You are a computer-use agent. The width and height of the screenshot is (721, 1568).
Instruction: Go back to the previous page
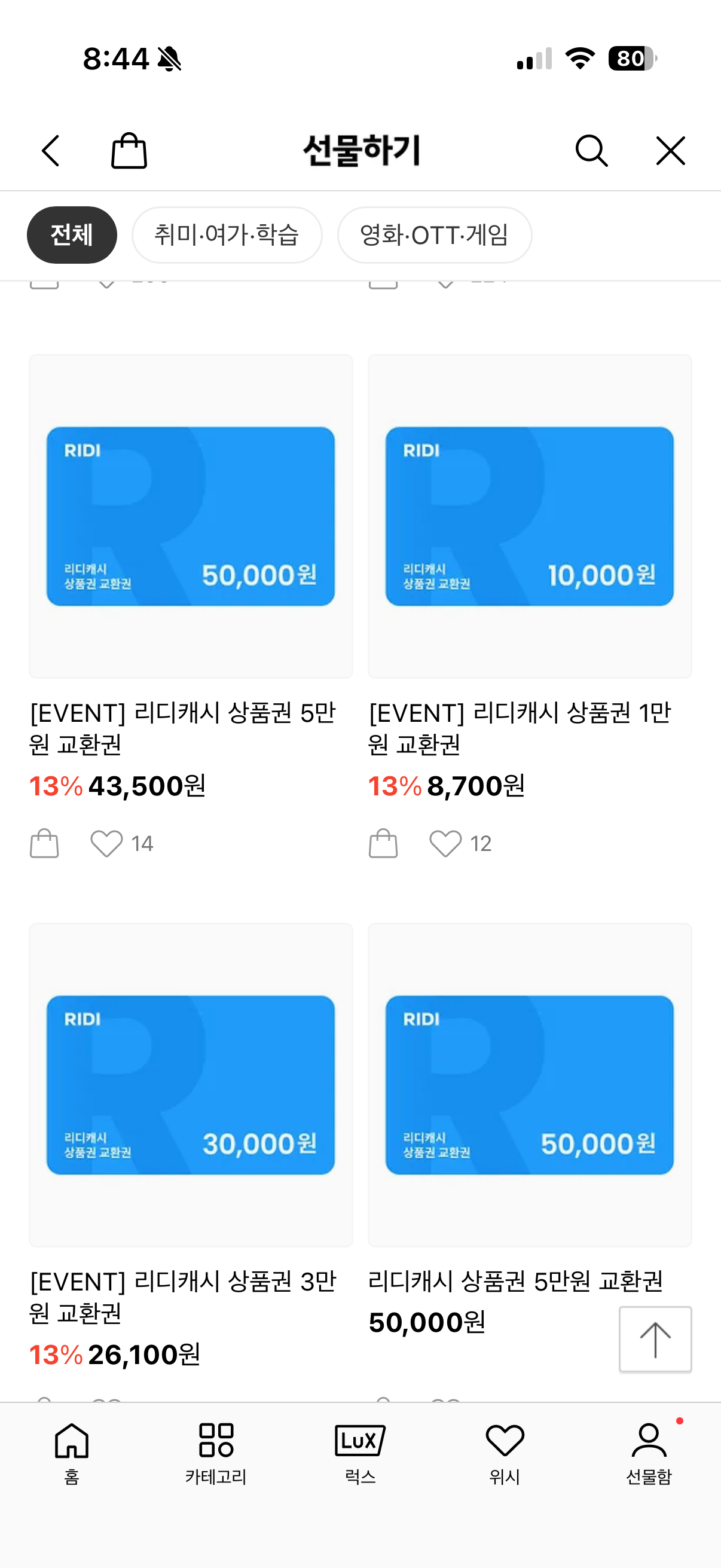pos(51,150)
